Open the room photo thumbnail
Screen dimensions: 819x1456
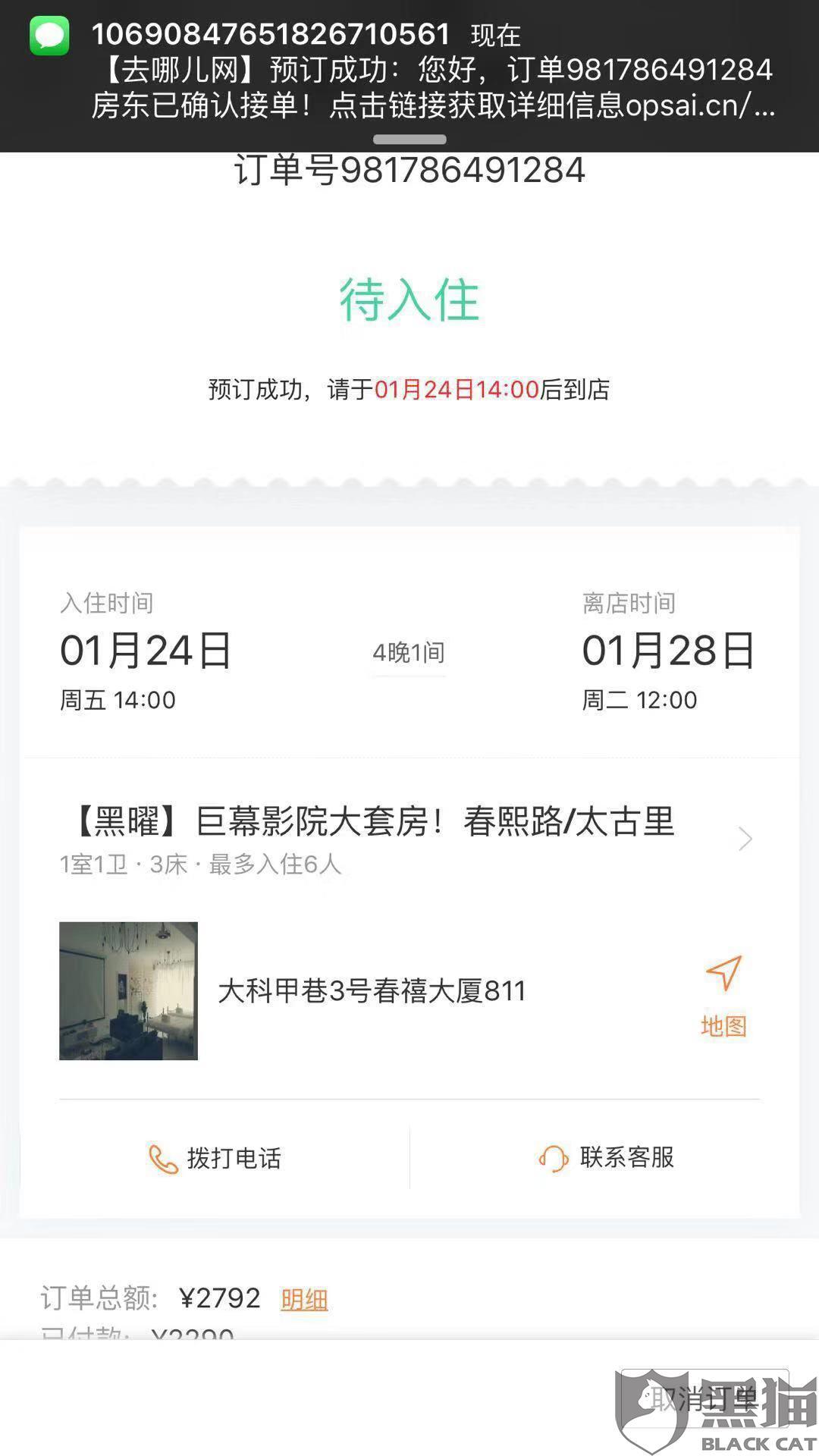point(128,990)
